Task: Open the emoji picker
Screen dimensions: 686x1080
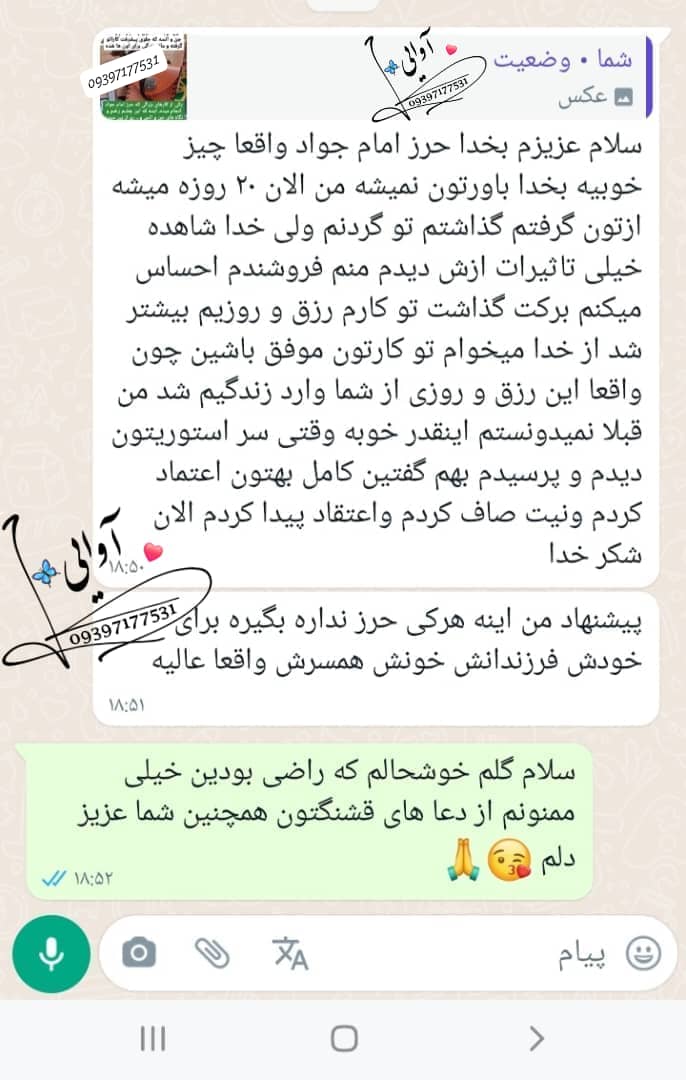Action: click(x=643, y=954)
